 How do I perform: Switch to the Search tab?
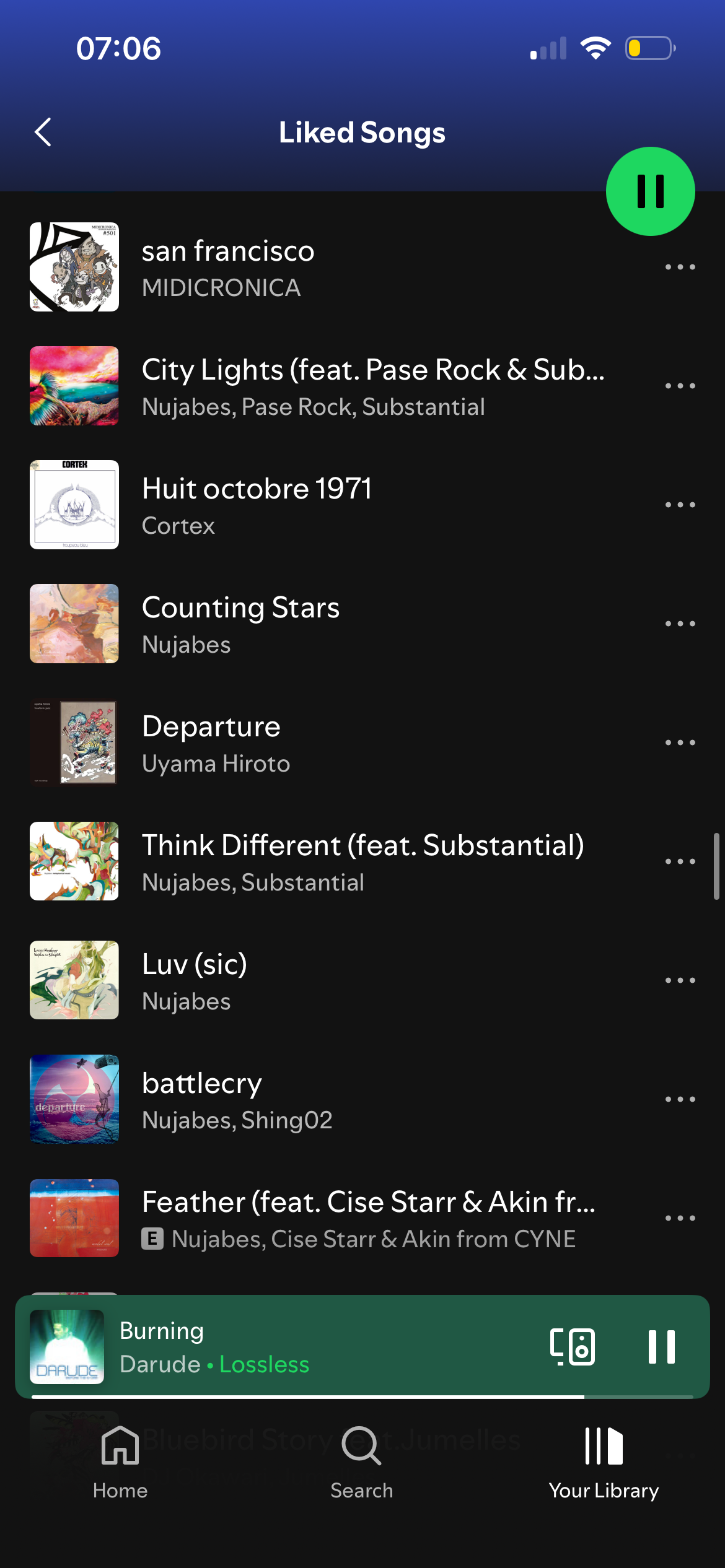[361, 1463]
